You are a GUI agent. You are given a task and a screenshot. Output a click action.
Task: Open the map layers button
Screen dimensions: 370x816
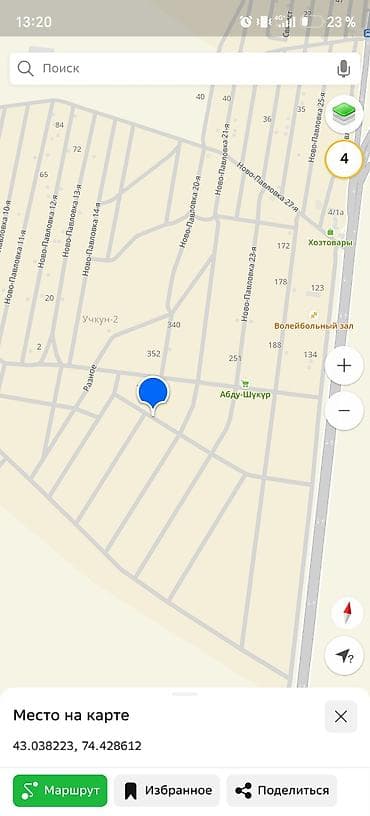344,114
